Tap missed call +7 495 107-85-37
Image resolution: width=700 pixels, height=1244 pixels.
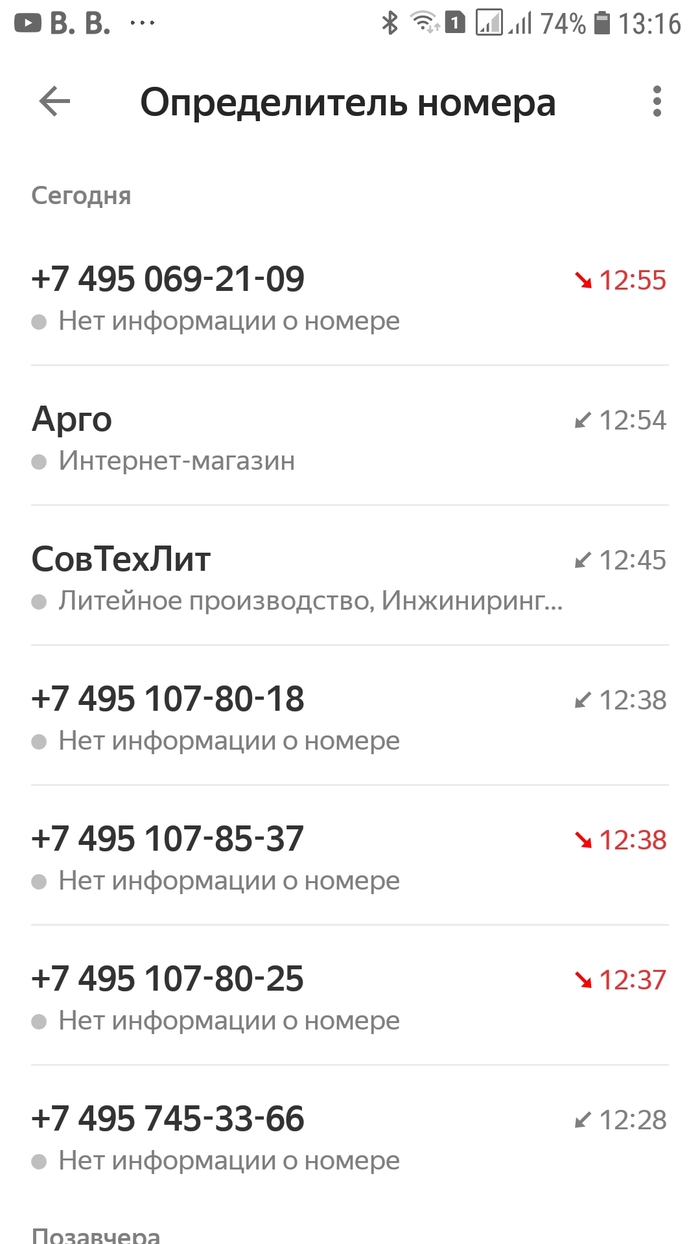click(x=348, y=856)
